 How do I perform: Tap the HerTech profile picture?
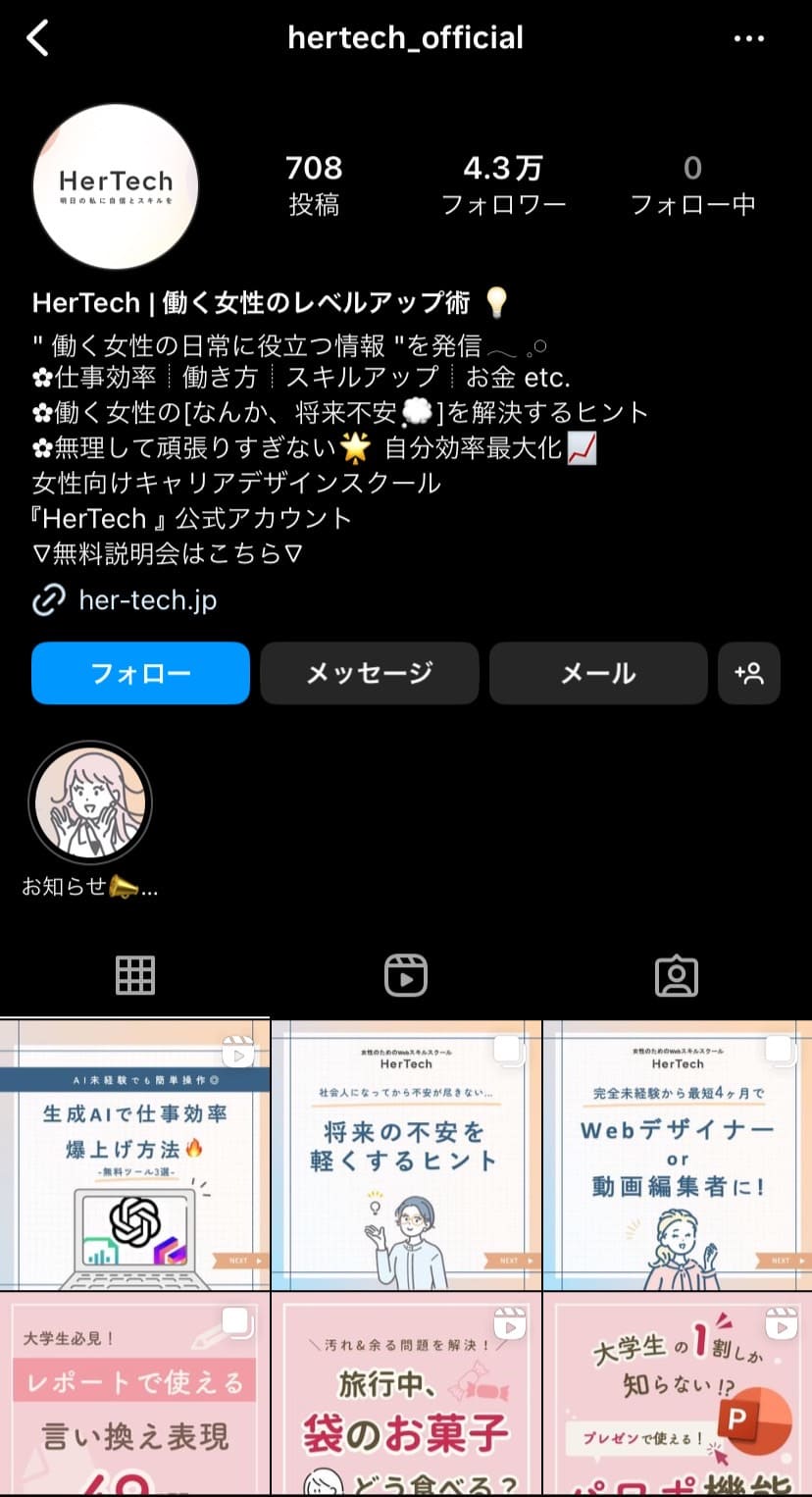coord(115,184)
